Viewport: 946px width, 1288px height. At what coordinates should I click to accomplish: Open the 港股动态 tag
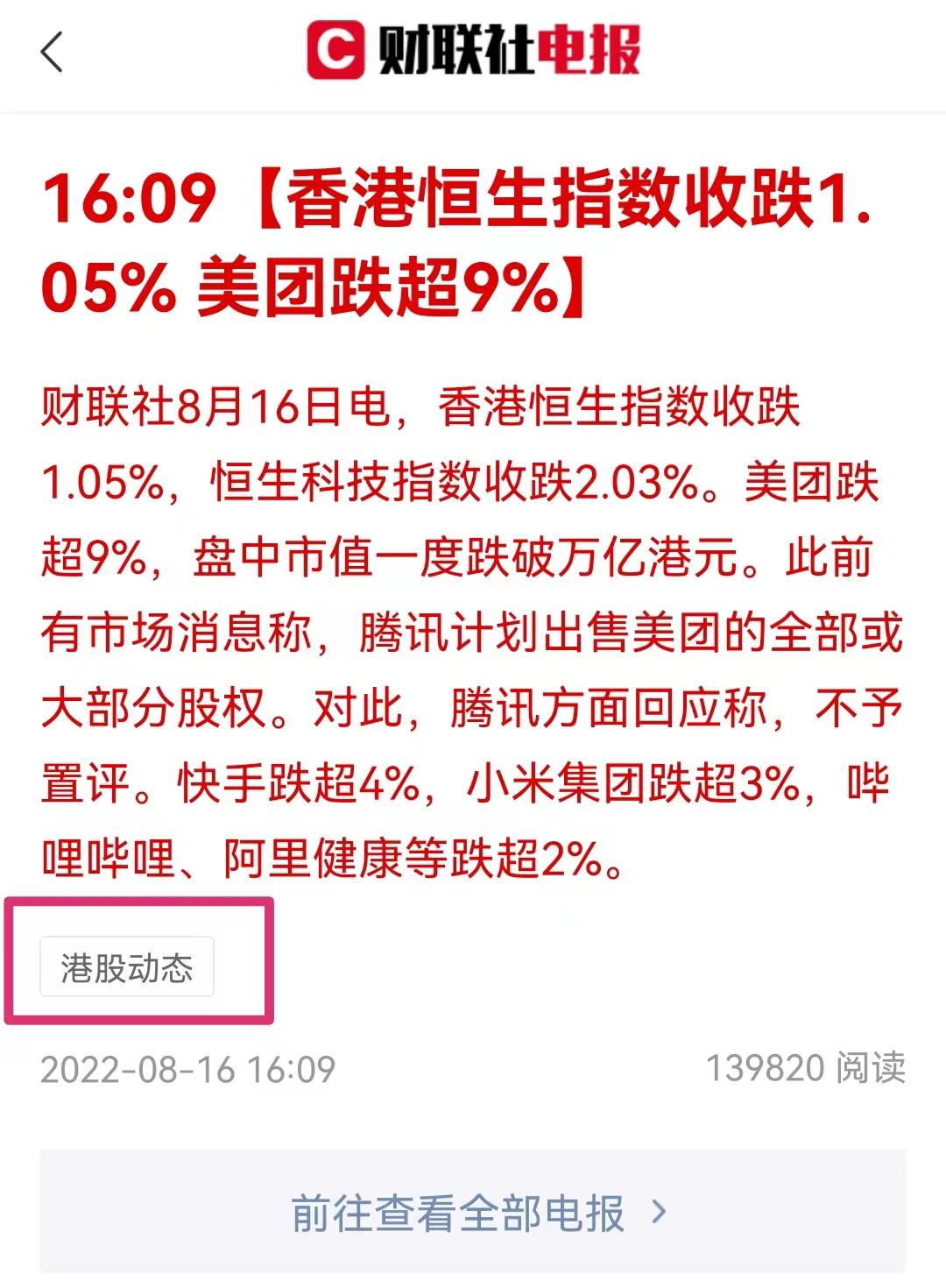pos(127,967)
